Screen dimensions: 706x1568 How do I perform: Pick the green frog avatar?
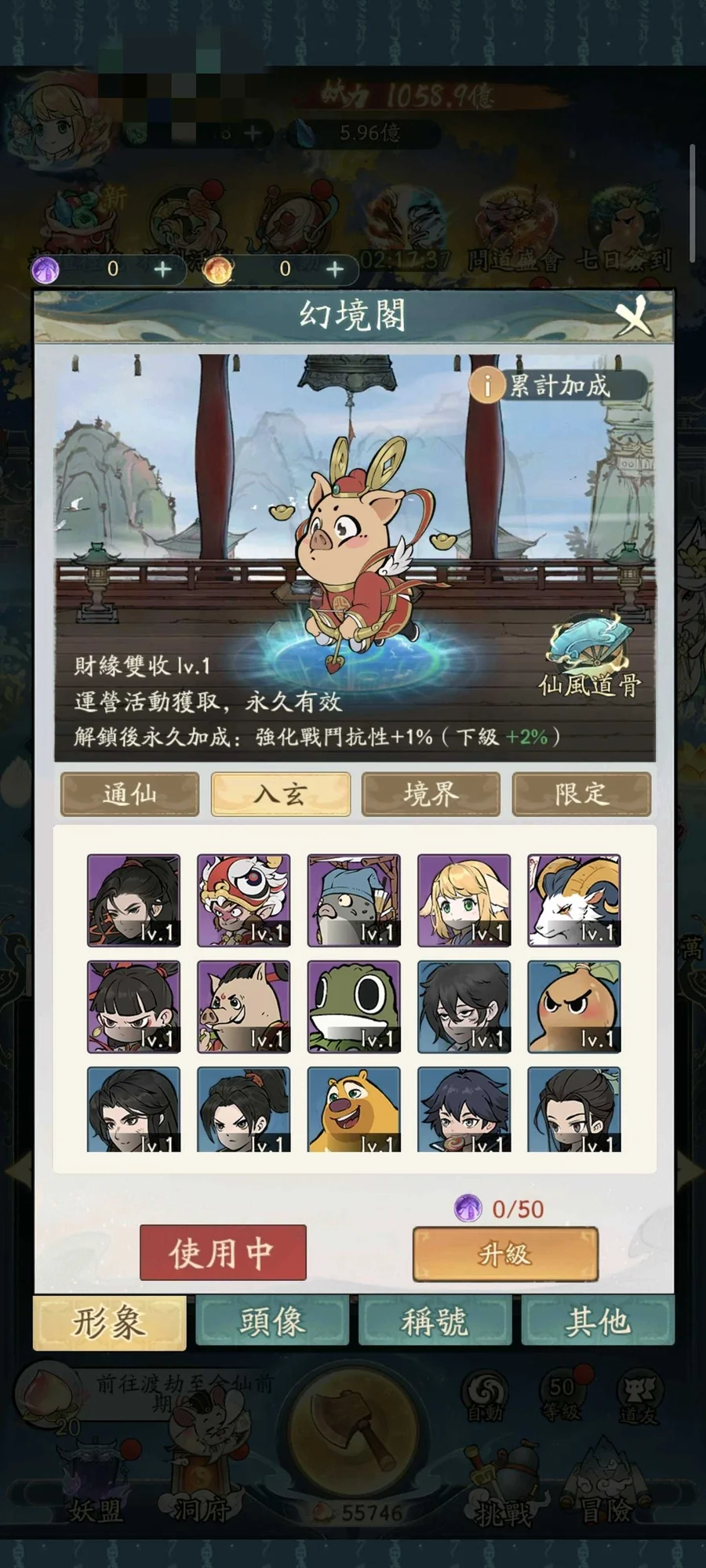coord(354,1006)
